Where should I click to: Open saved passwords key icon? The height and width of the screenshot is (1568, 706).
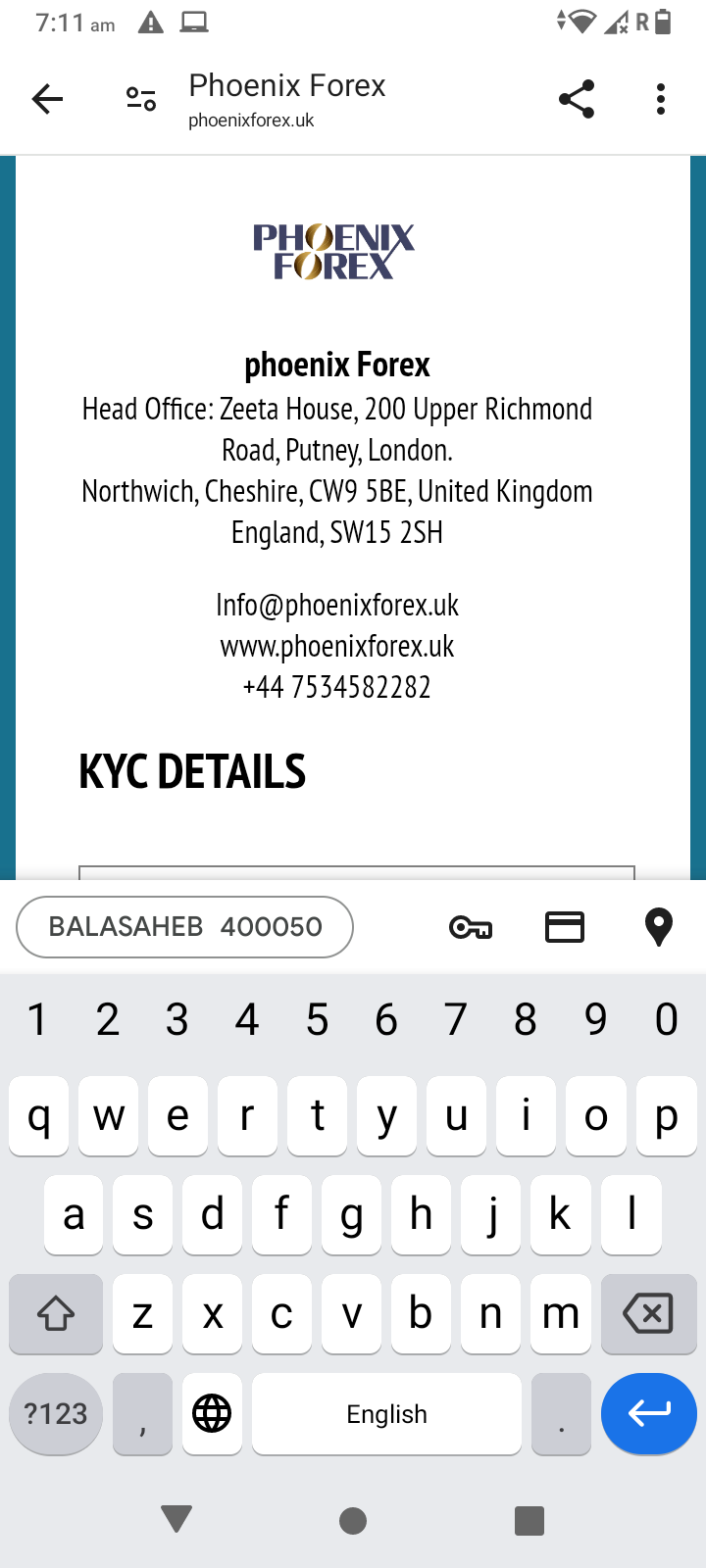pos(471,926)
